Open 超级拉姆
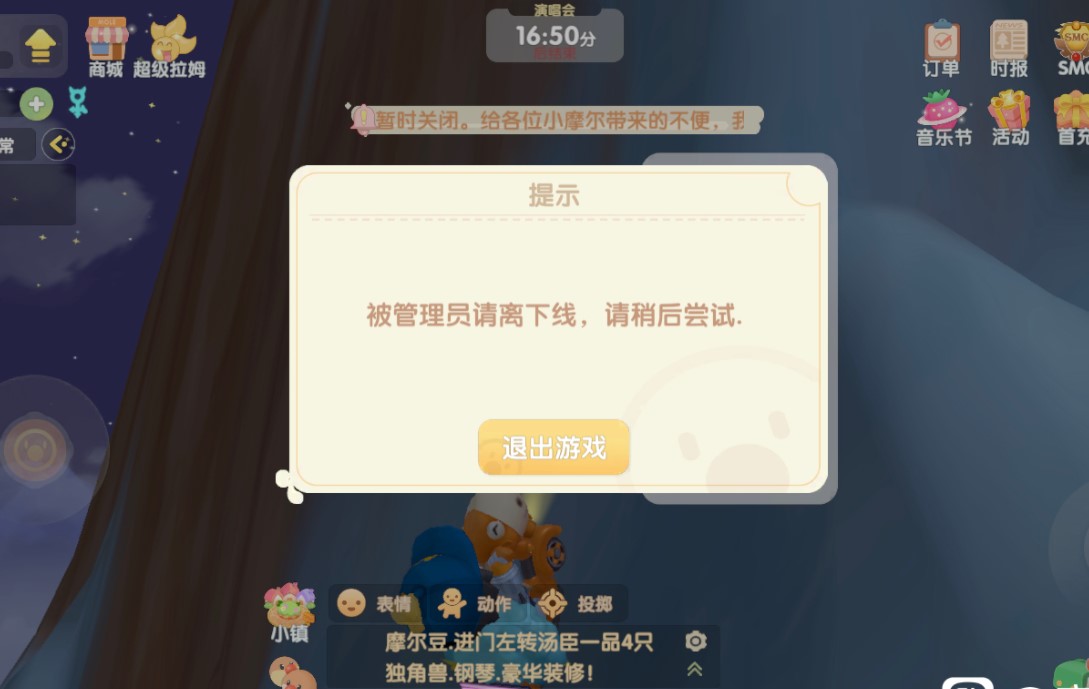Viewport: 1089px width, 689px height. (169, 47)
